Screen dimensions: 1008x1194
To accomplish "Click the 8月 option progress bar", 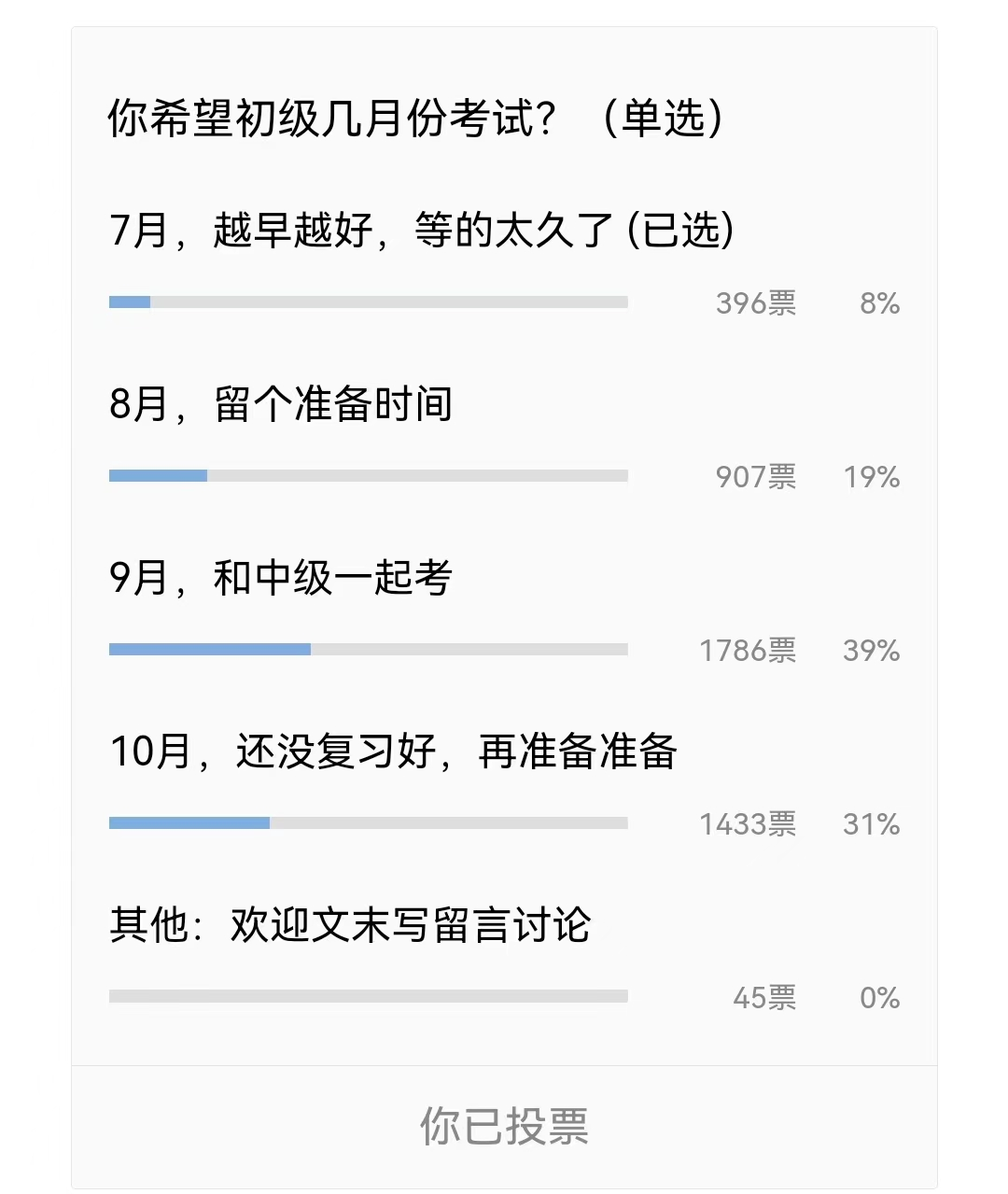I will click(369, 475).
